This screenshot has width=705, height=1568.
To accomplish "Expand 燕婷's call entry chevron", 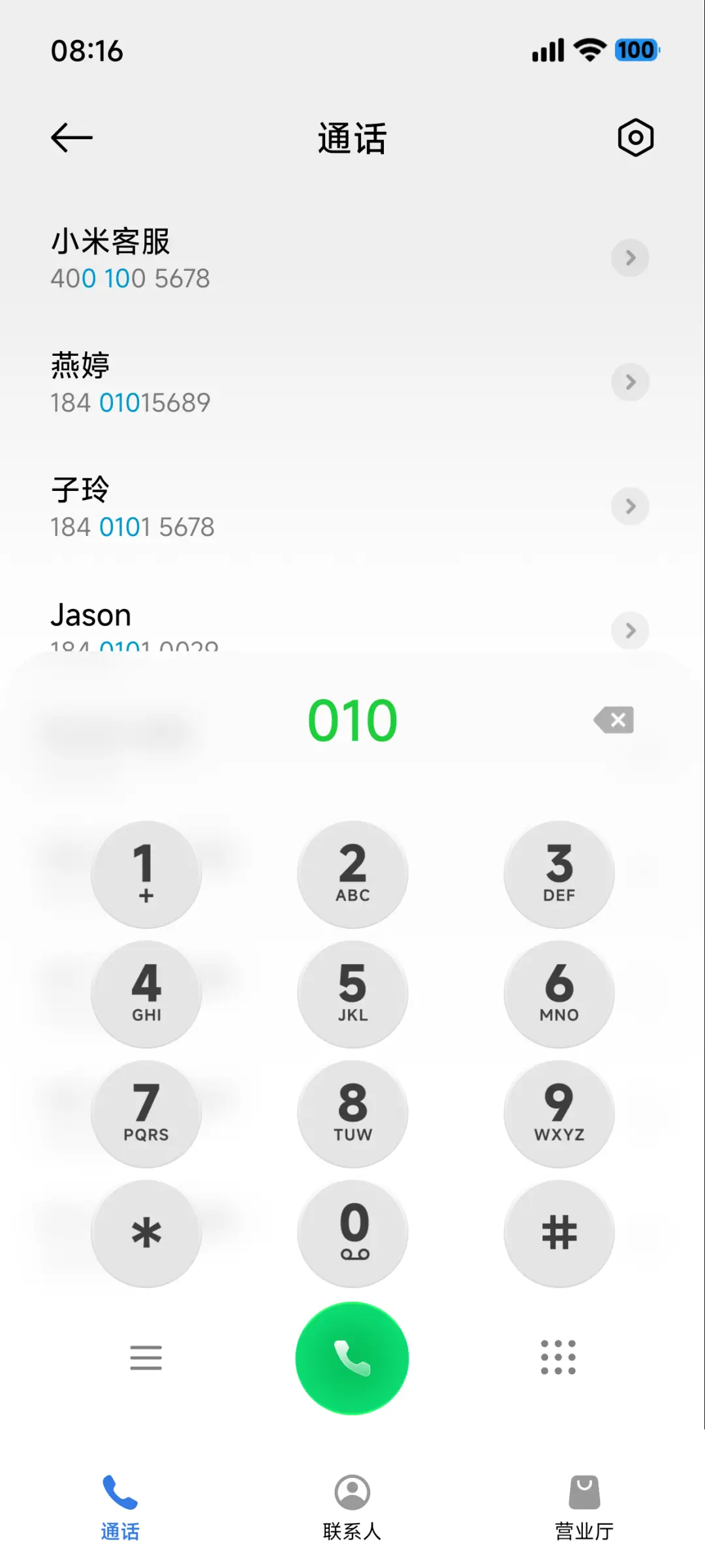I will [x=629, y=382].
